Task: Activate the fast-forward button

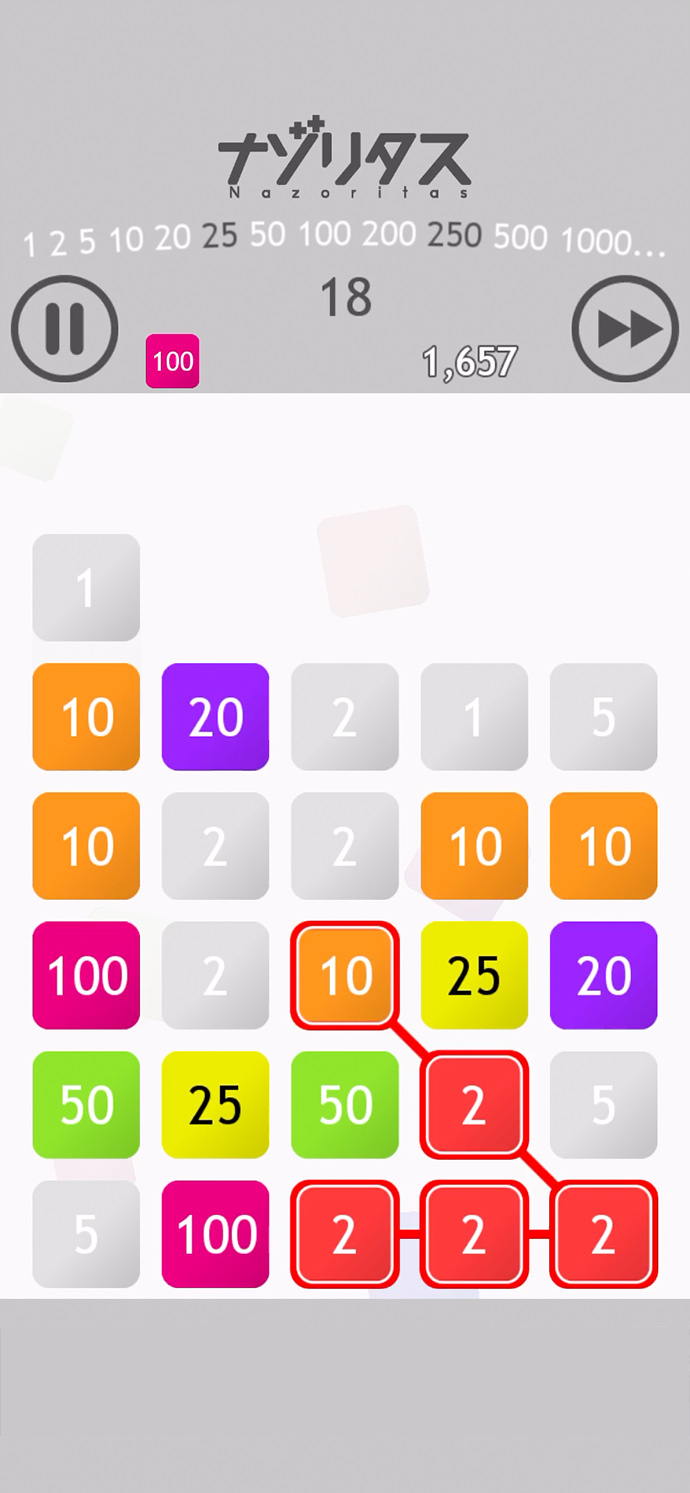Action: click(626, 329)
